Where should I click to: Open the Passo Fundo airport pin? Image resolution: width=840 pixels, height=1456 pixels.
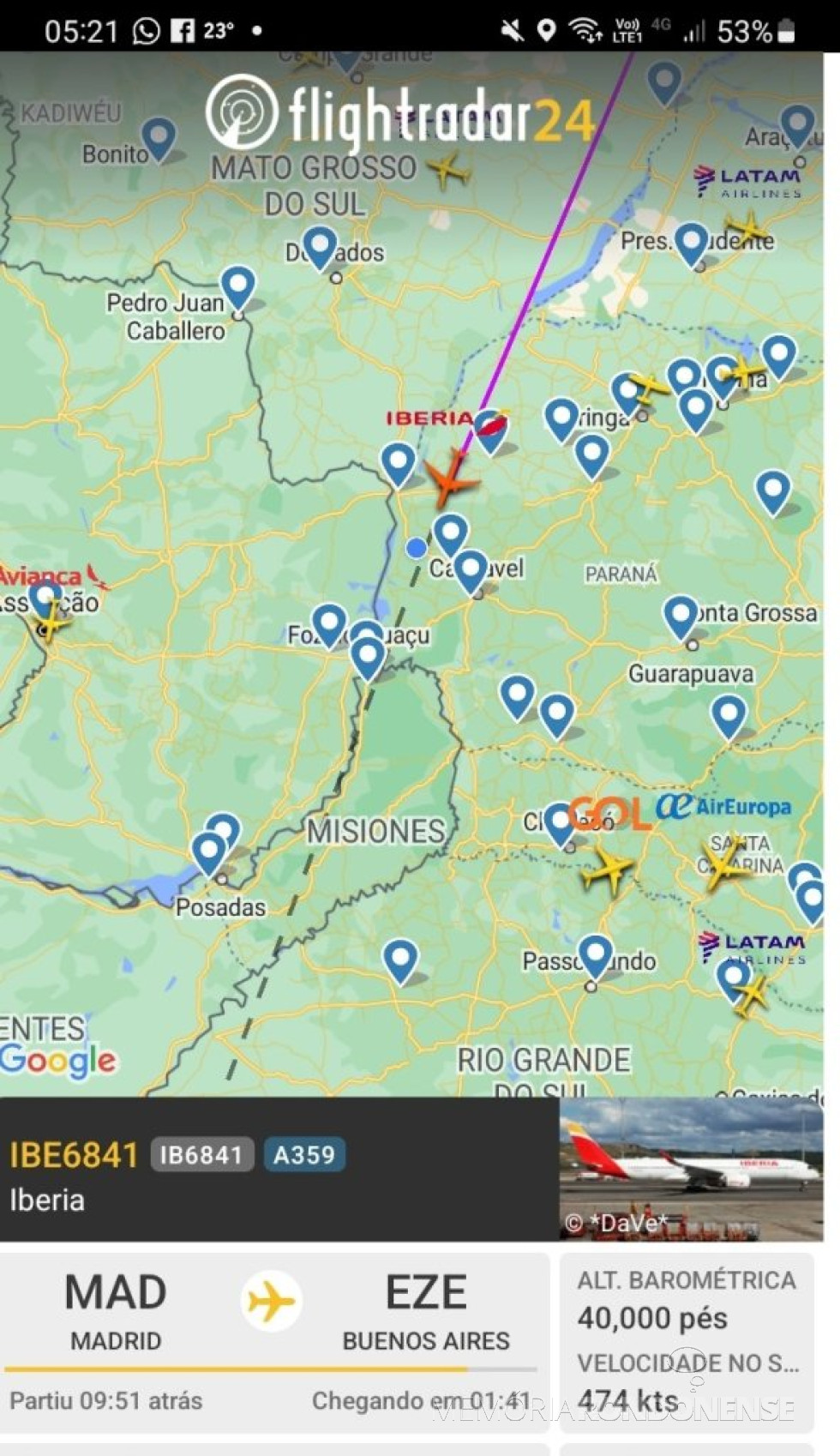(595, 954)
